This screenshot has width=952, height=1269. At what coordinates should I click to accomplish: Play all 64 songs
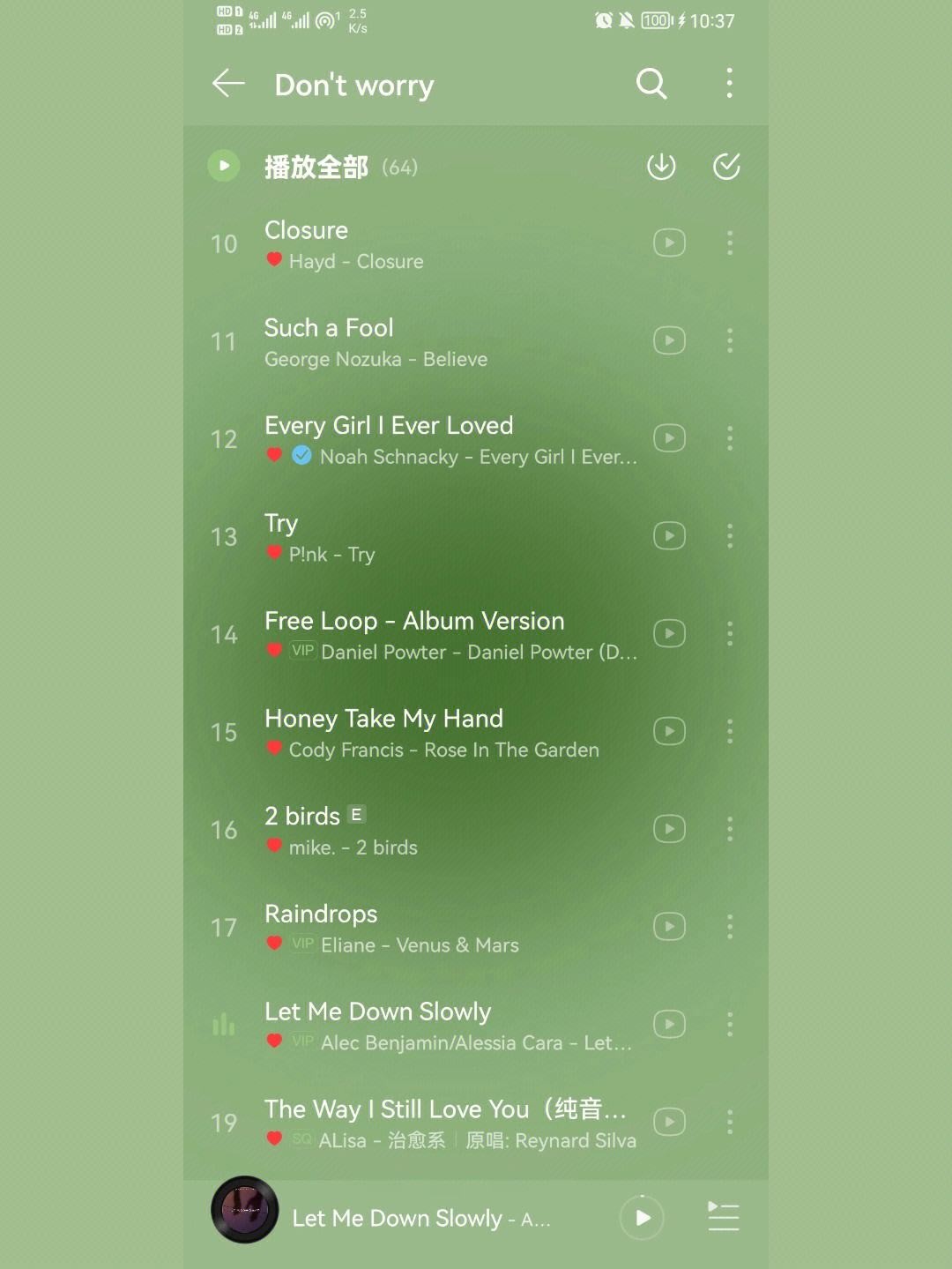[224, 166]
